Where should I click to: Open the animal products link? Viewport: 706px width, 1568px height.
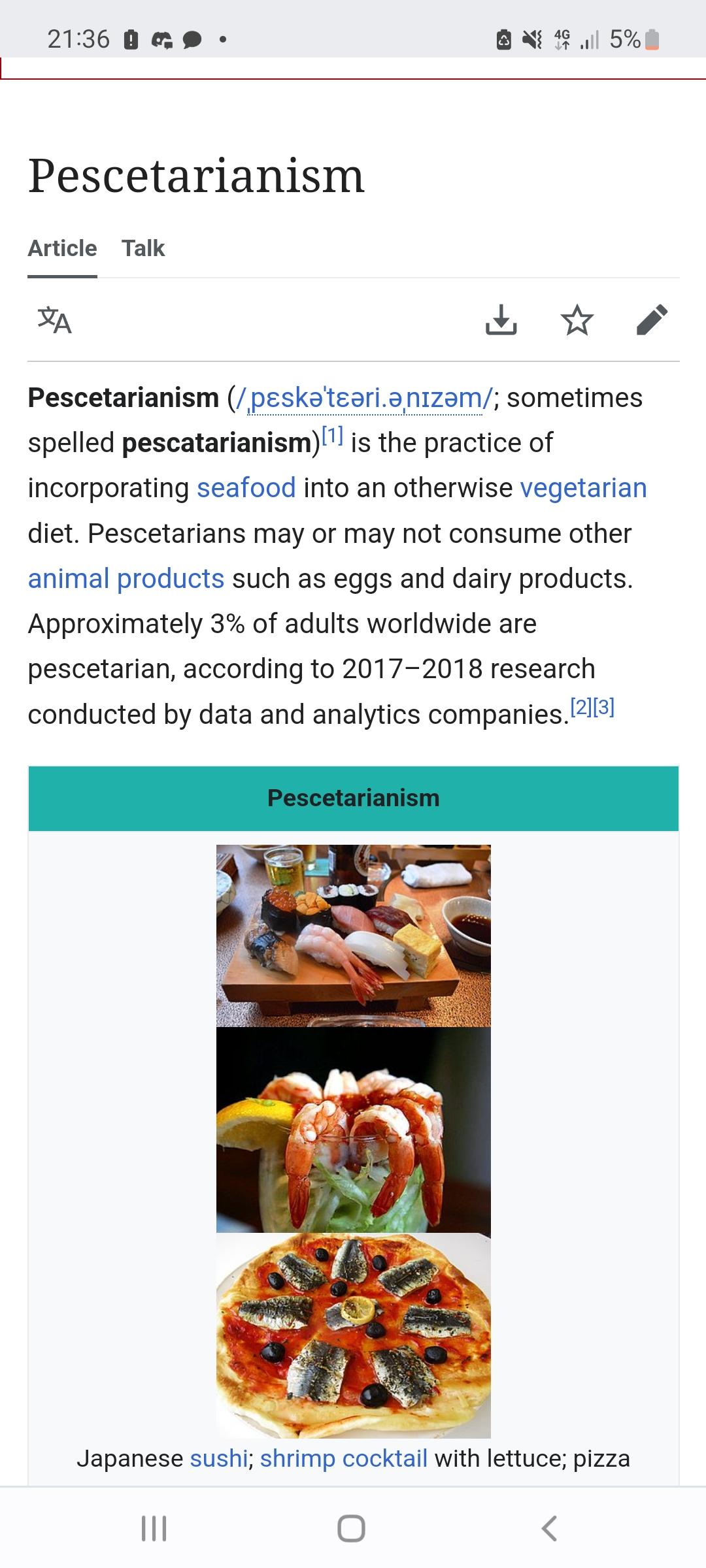126,579
